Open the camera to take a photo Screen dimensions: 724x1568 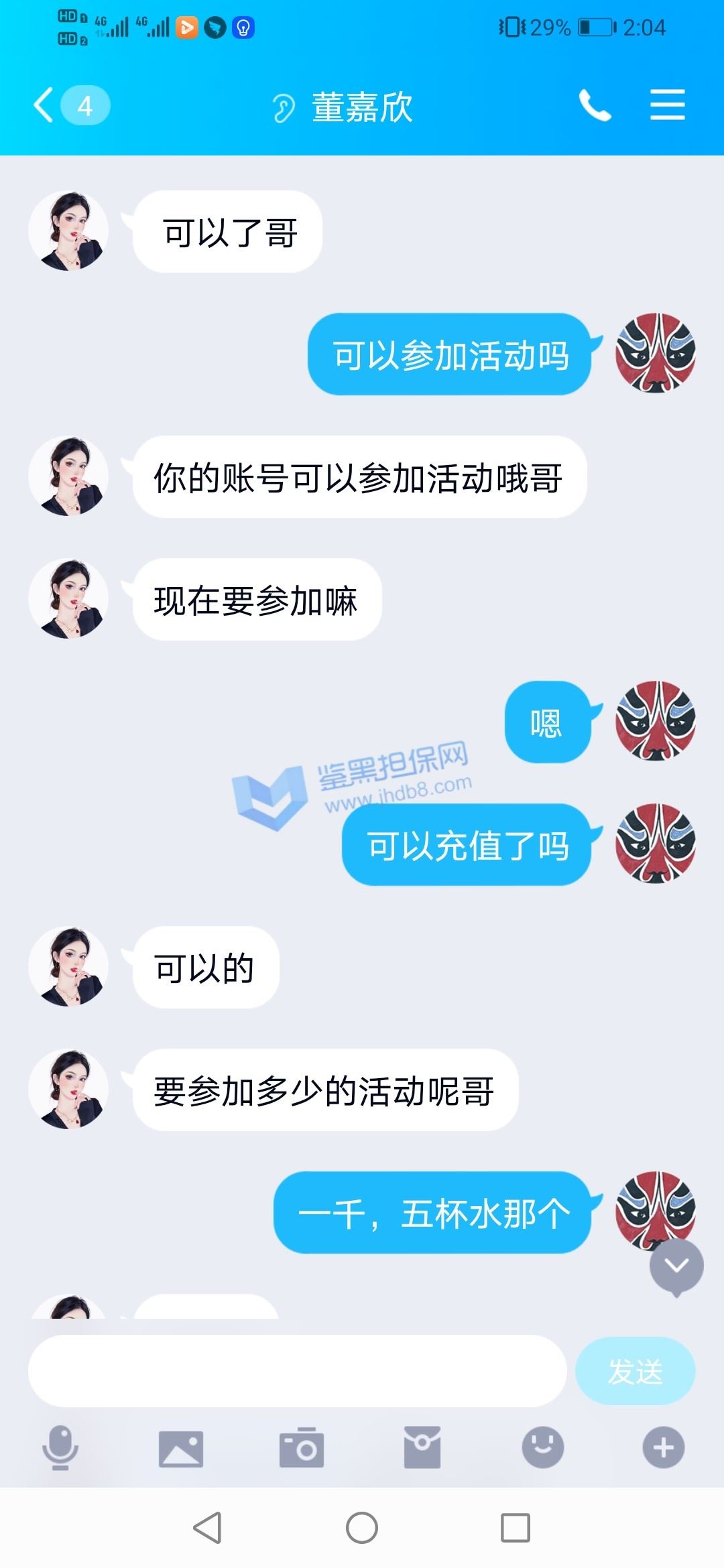point(302,1448)
